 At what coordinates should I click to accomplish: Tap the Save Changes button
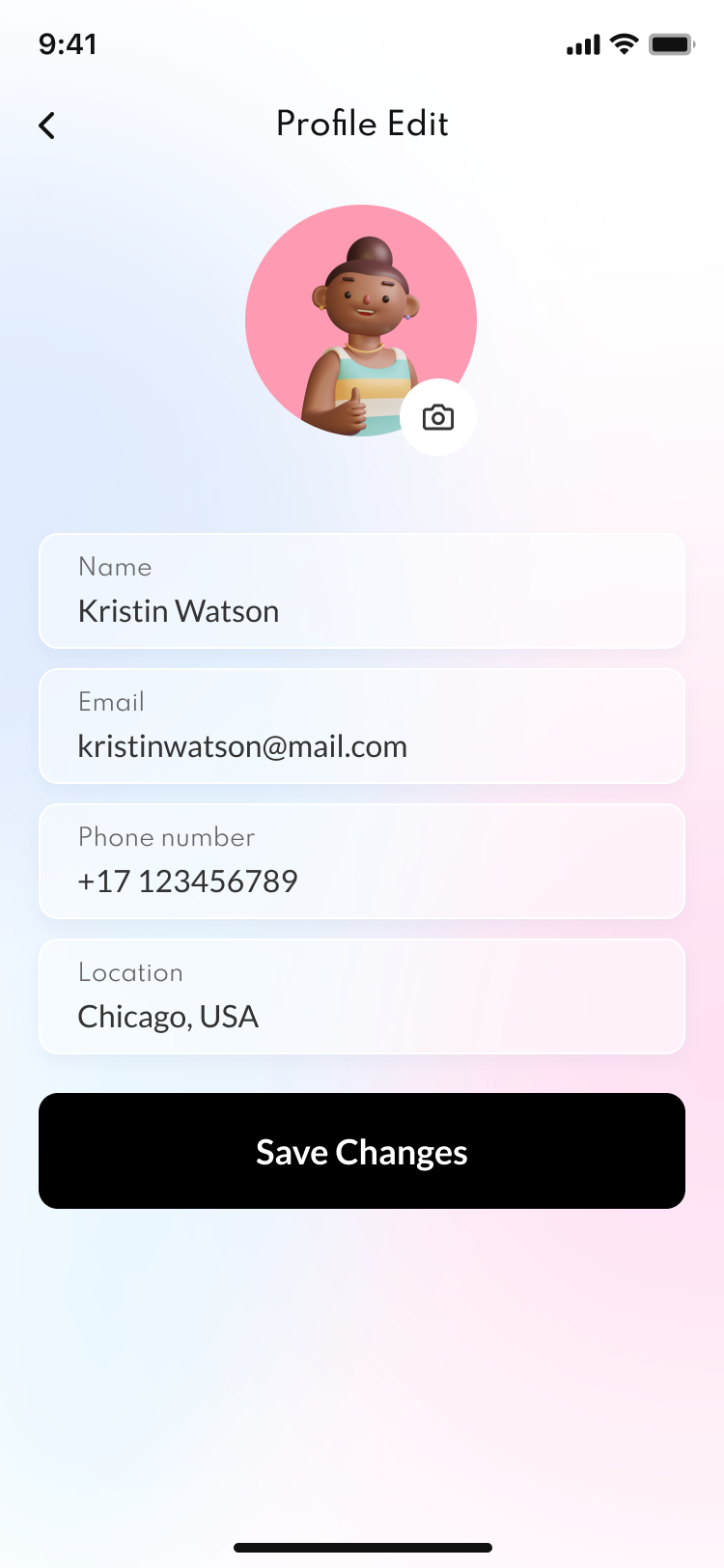(362, 1151)
